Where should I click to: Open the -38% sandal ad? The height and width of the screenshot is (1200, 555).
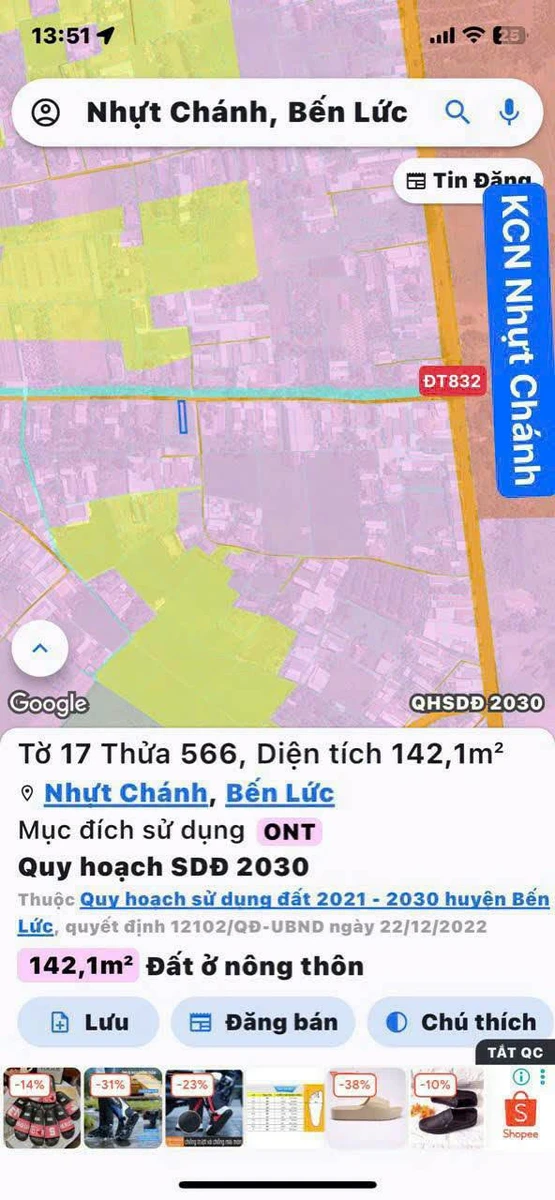(x=366, y=1108)
